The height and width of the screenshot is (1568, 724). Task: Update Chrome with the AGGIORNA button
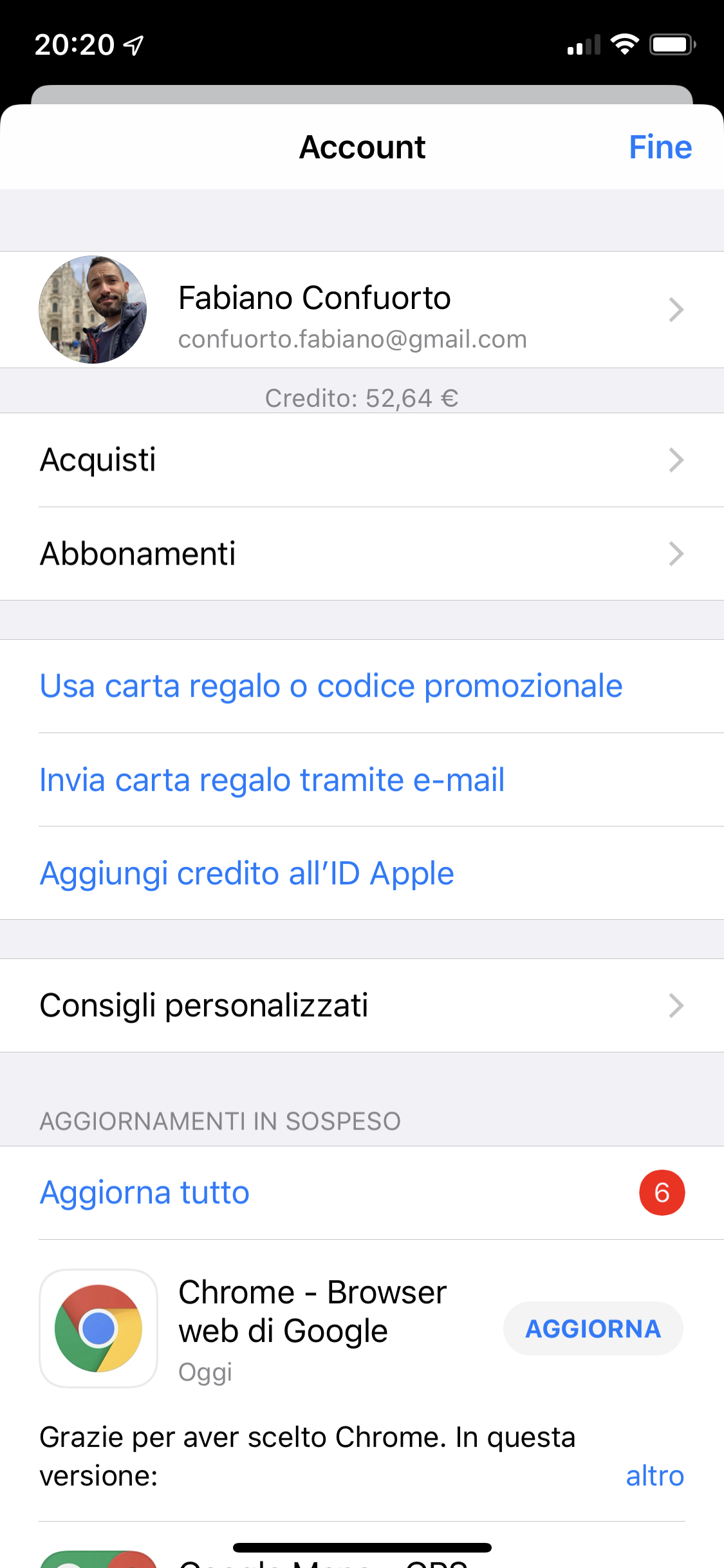[593, 1329]
